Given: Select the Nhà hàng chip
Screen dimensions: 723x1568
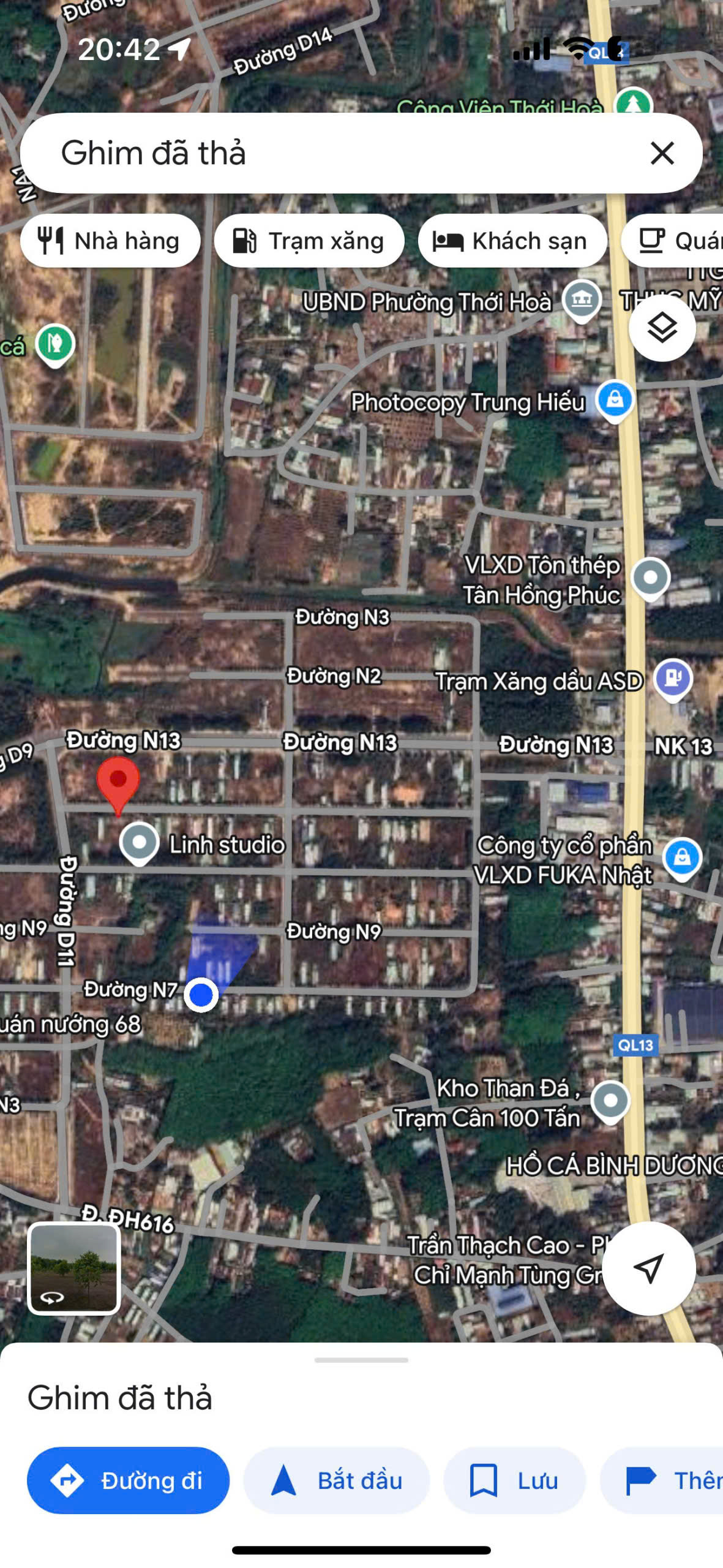Looking at the screenshot, I should 110,241.
